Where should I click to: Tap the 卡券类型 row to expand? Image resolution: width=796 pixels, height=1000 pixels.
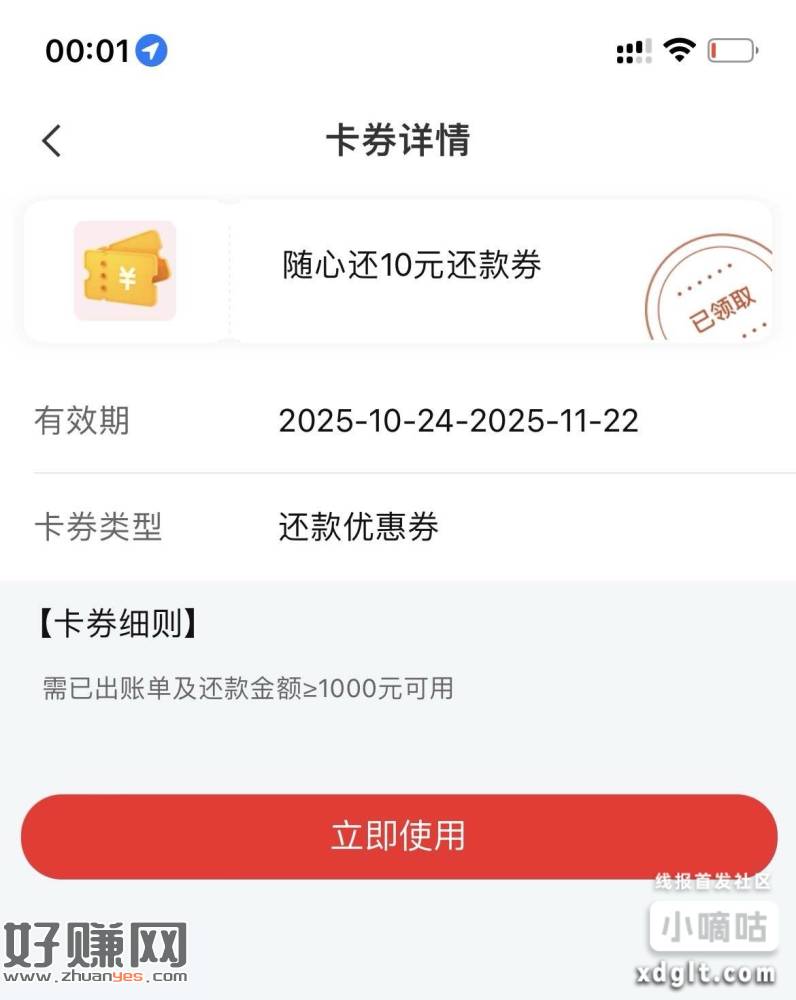click(x=100, y=528)
